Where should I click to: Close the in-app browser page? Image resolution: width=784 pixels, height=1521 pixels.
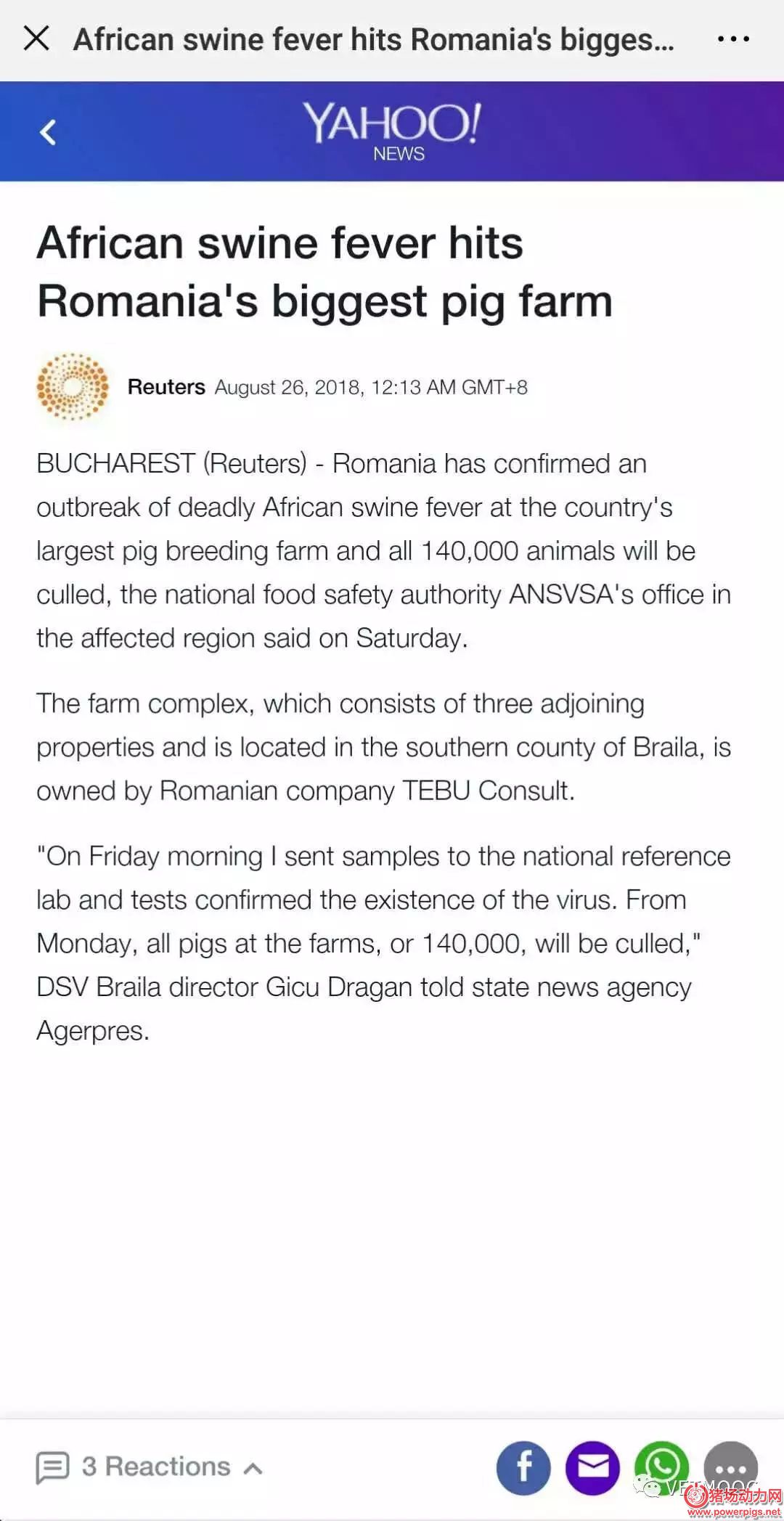click(36, 38)
